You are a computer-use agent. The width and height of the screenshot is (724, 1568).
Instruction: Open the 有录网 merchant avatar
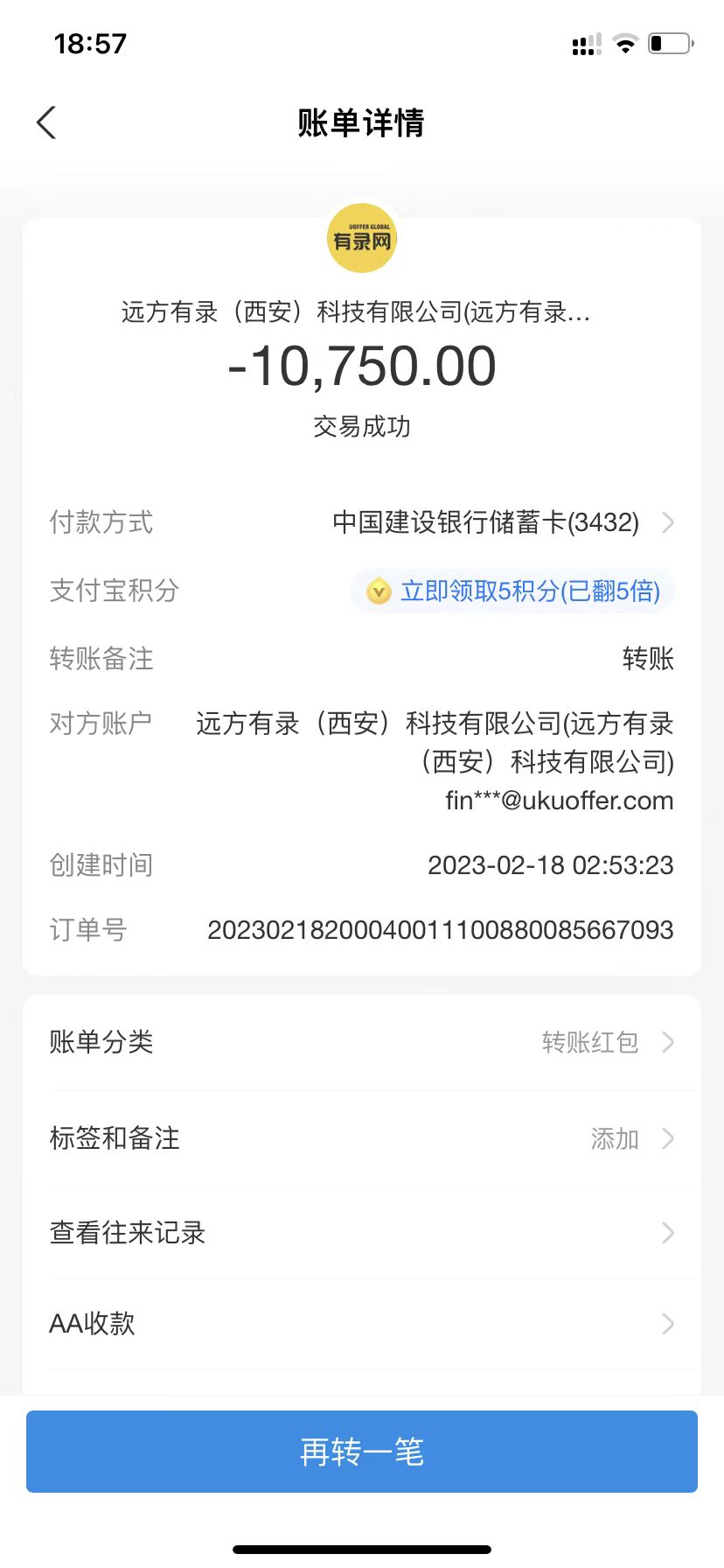coord(362,239)
